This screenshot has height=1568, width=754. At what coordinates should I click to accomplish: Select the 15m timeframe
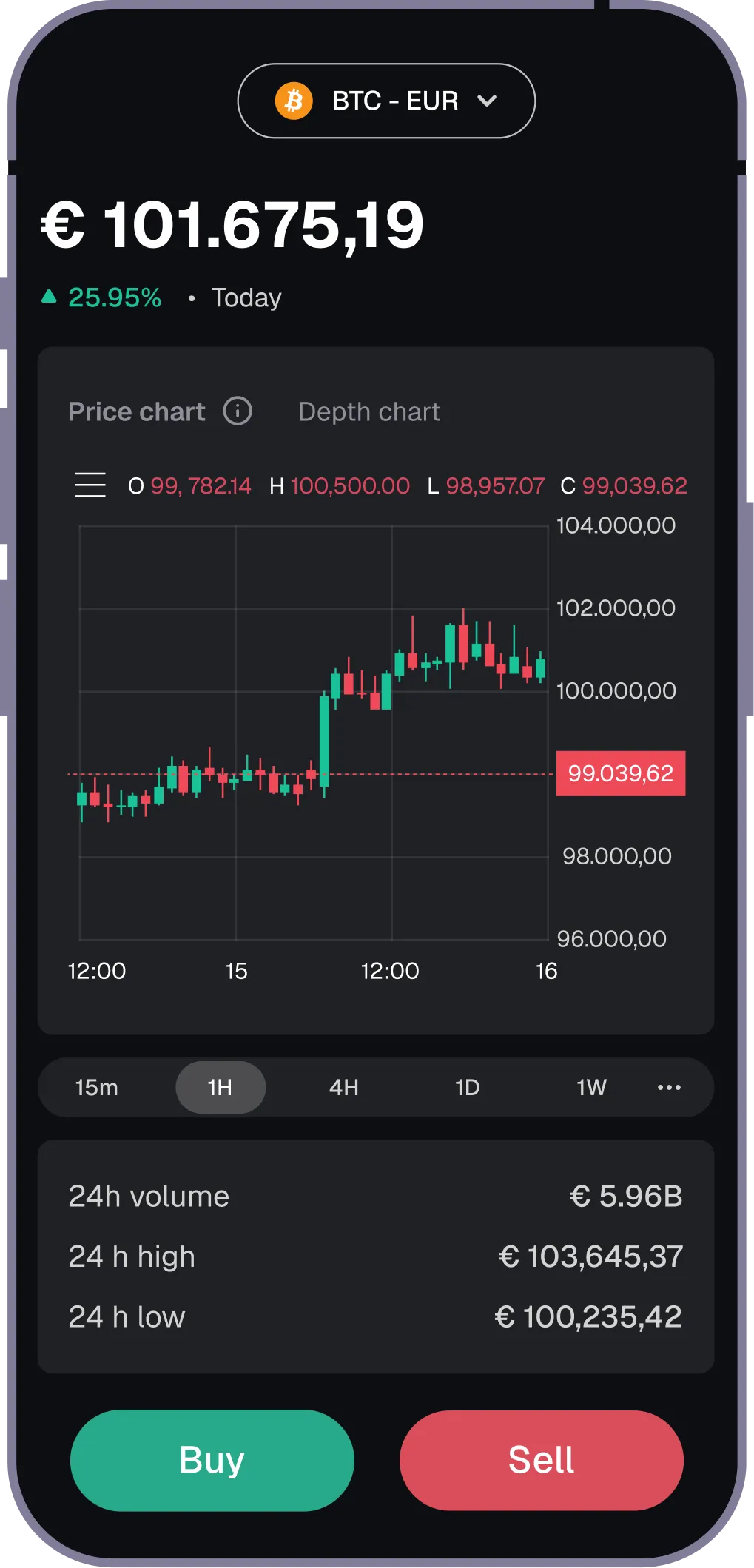[x=97, y=1087]
